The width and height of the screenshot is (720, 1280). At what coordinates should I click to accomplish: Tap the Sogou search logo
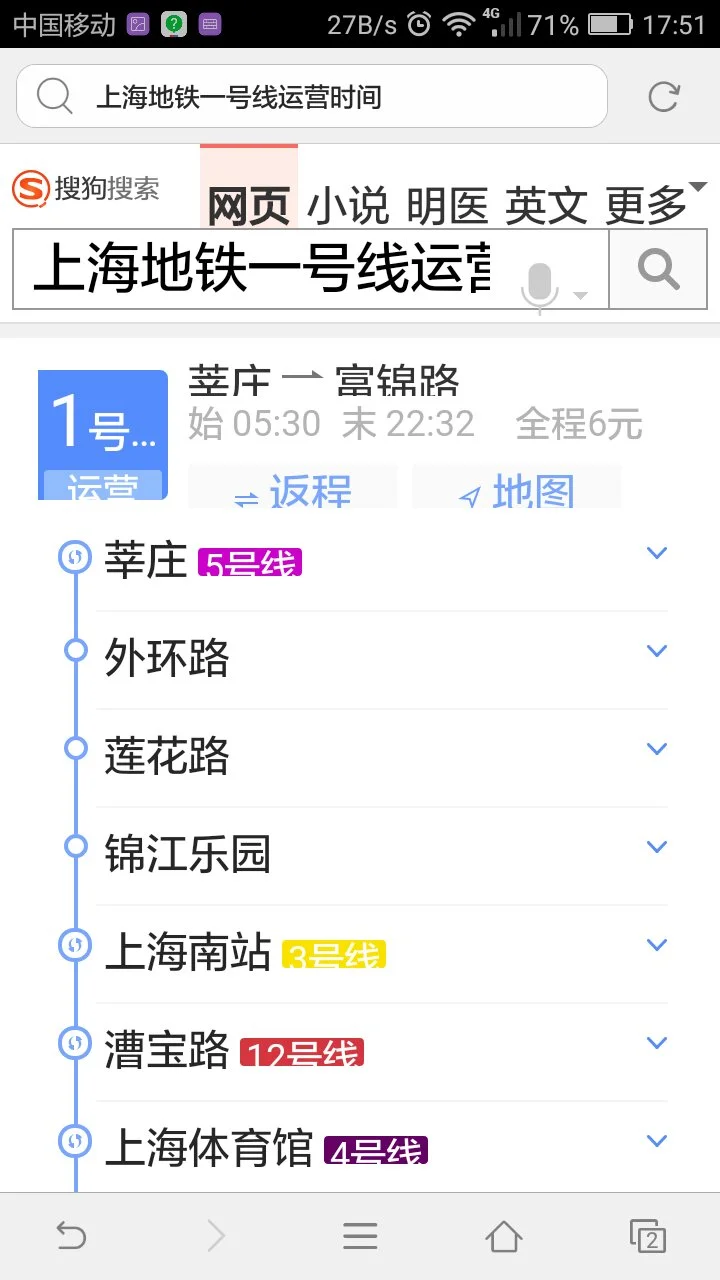pos(85,190)
